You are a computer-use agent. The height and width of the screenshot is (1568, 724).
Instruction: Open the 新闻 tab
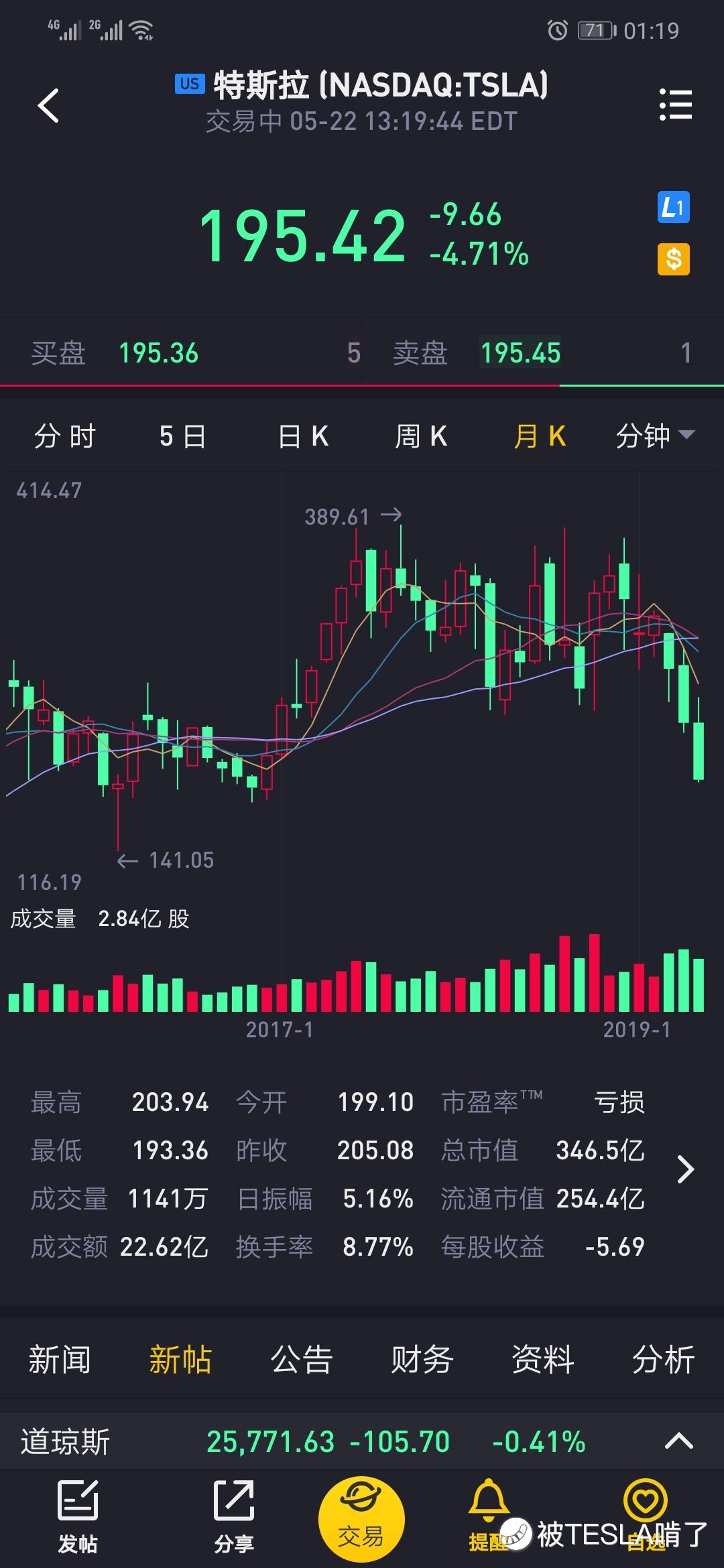[60, 1360]
